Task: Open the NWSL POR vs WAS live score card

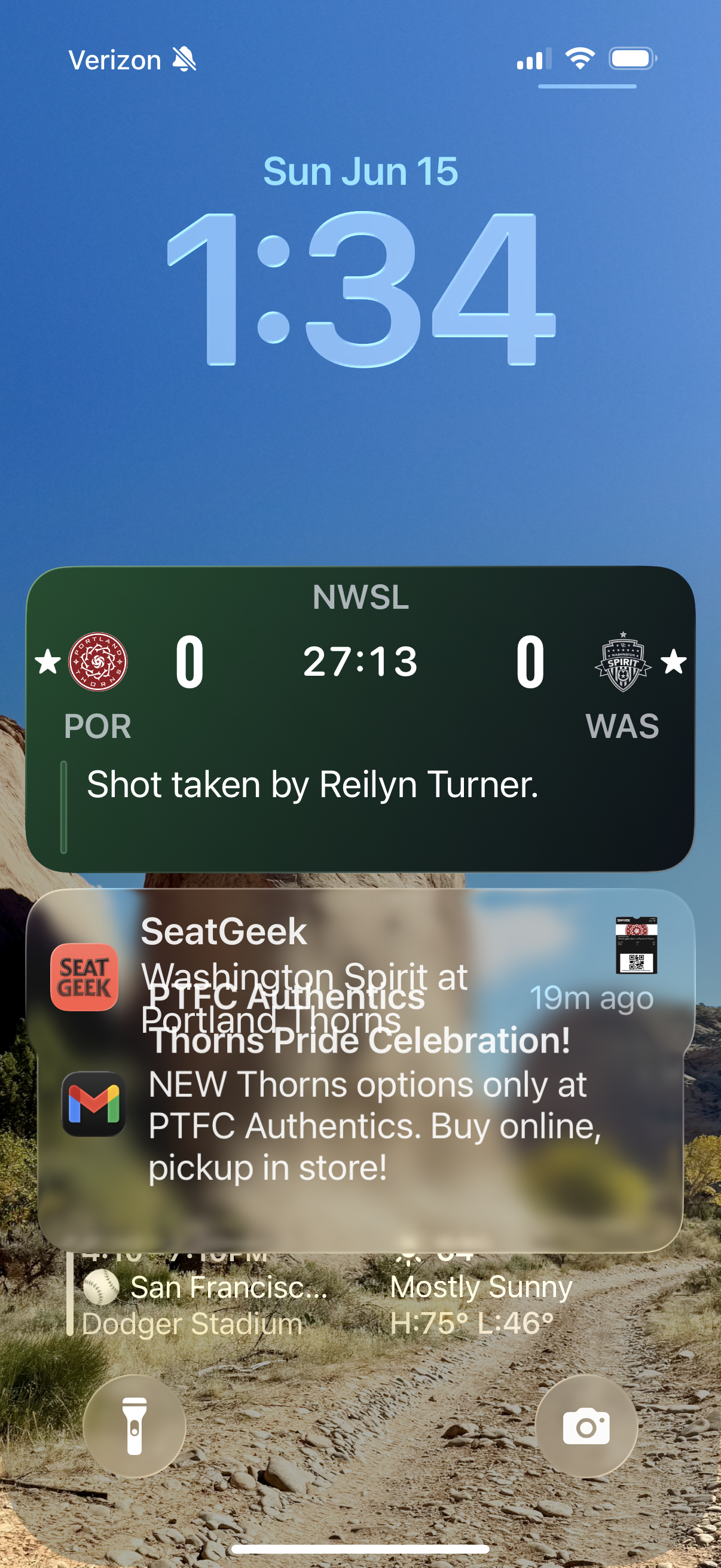Action: [x=360, y=718]
